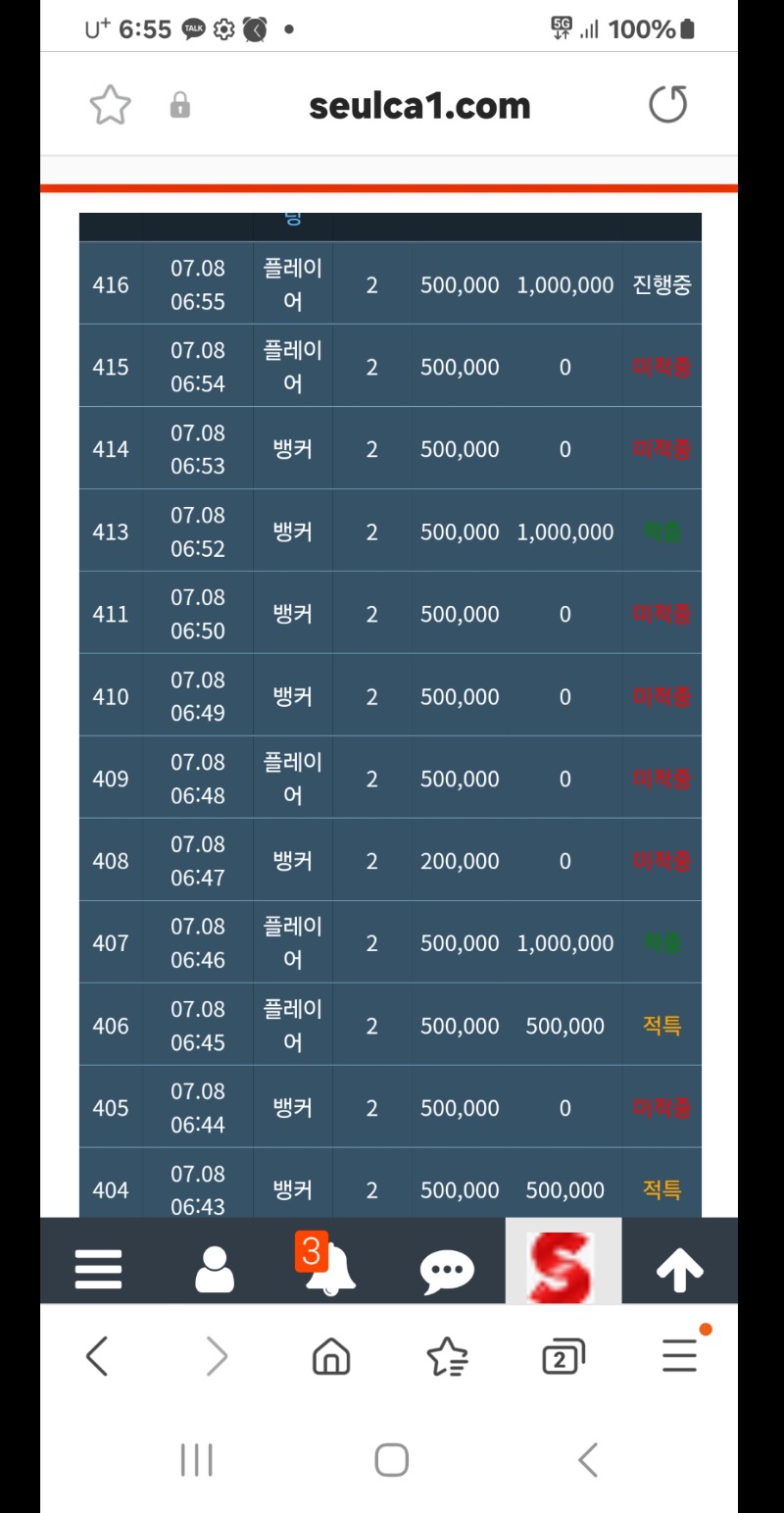Screen dimensions: 784x1513
Task: Bookmark this page with the star icon
Action: click(110, 105)
